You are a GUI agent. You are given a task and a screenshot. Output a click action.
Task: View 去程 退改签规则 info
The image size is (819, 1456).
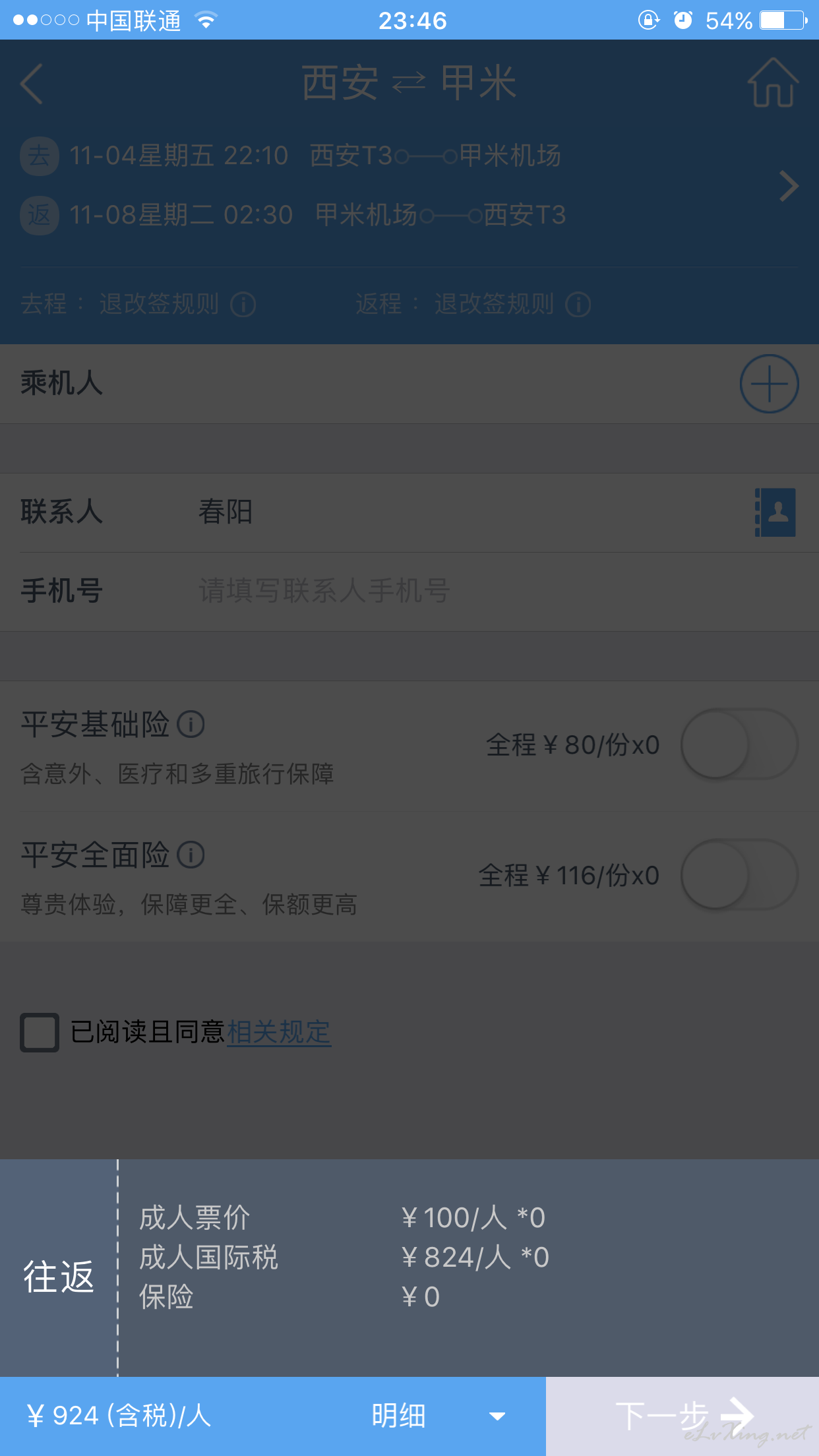coord(243,305)
